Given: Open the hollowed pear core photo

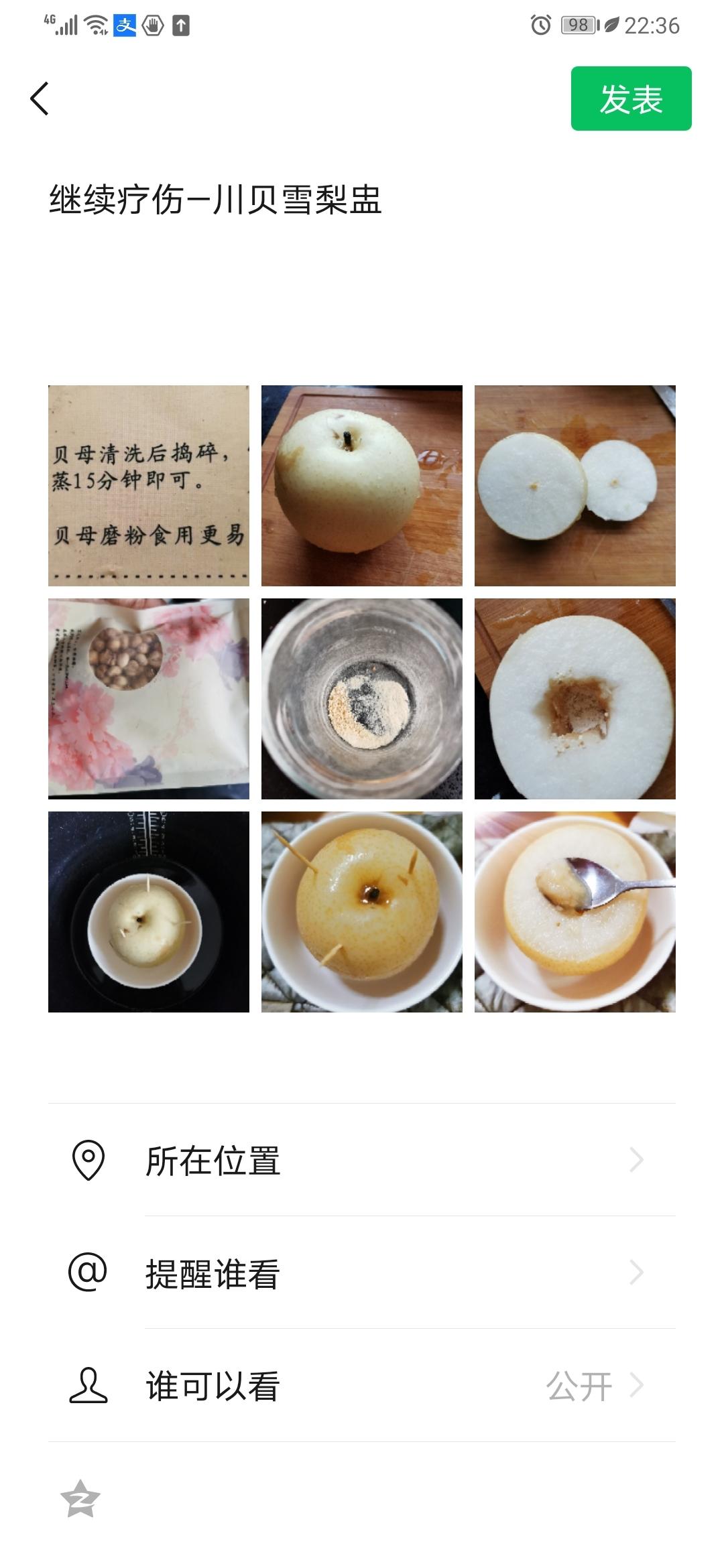Looking at the screenshot, I should pos(575,699).
